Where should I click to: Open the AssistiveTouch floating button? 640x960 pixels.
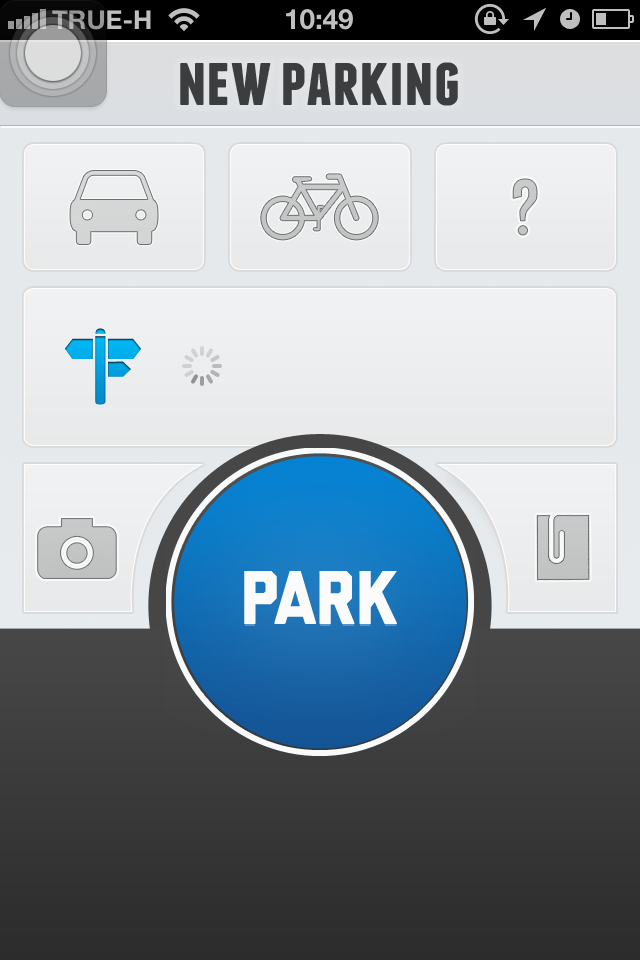point(53,57)
